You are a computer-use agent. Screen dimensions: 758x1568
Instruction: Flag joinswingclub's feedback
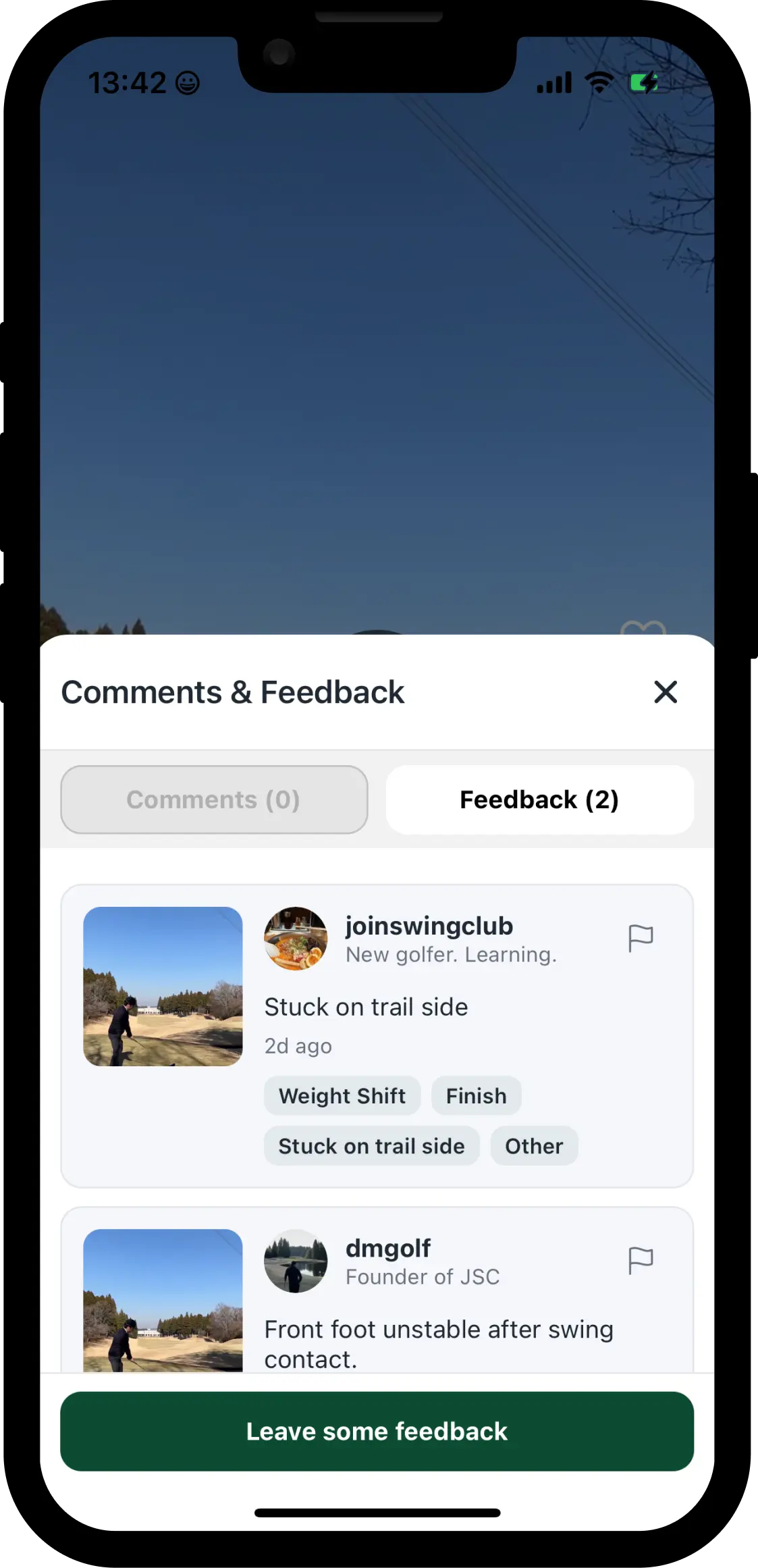[x=641, y=938]
